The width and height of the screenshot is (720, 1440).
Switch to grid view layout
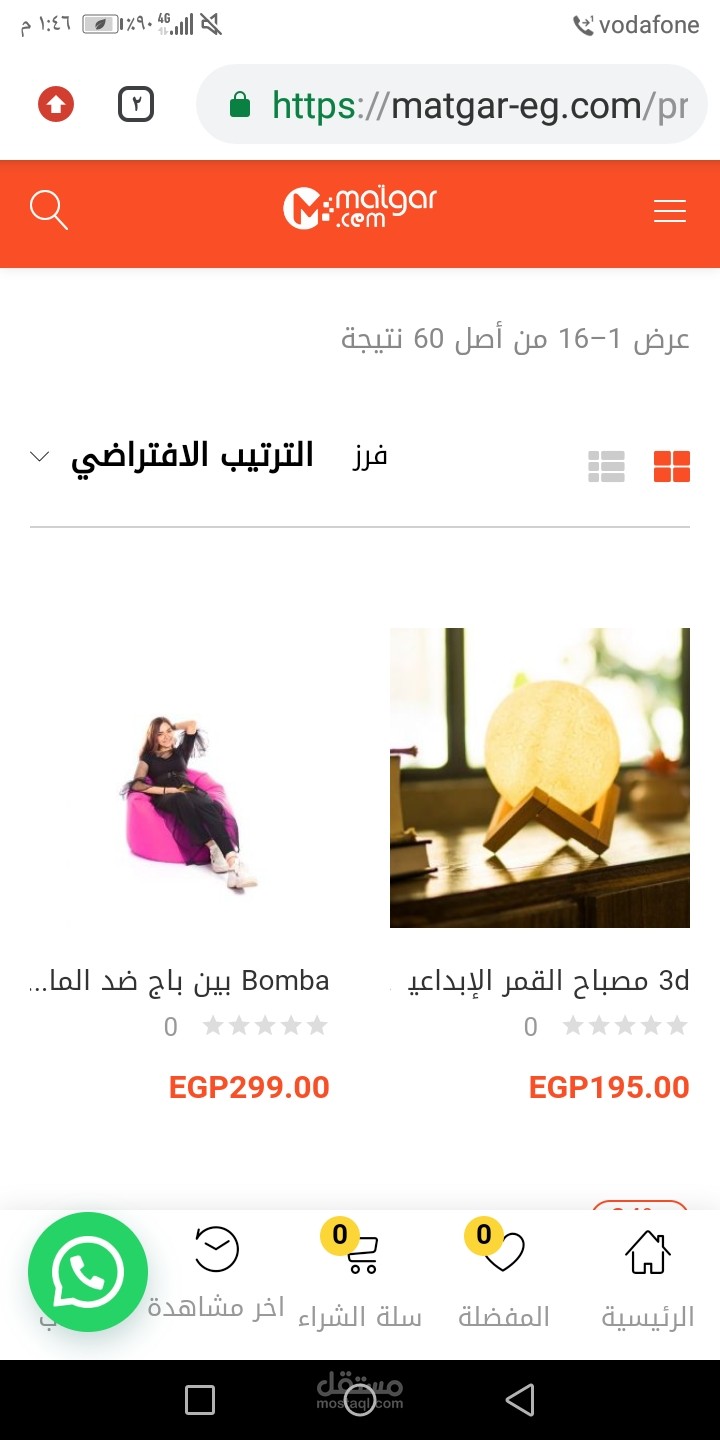672,466
